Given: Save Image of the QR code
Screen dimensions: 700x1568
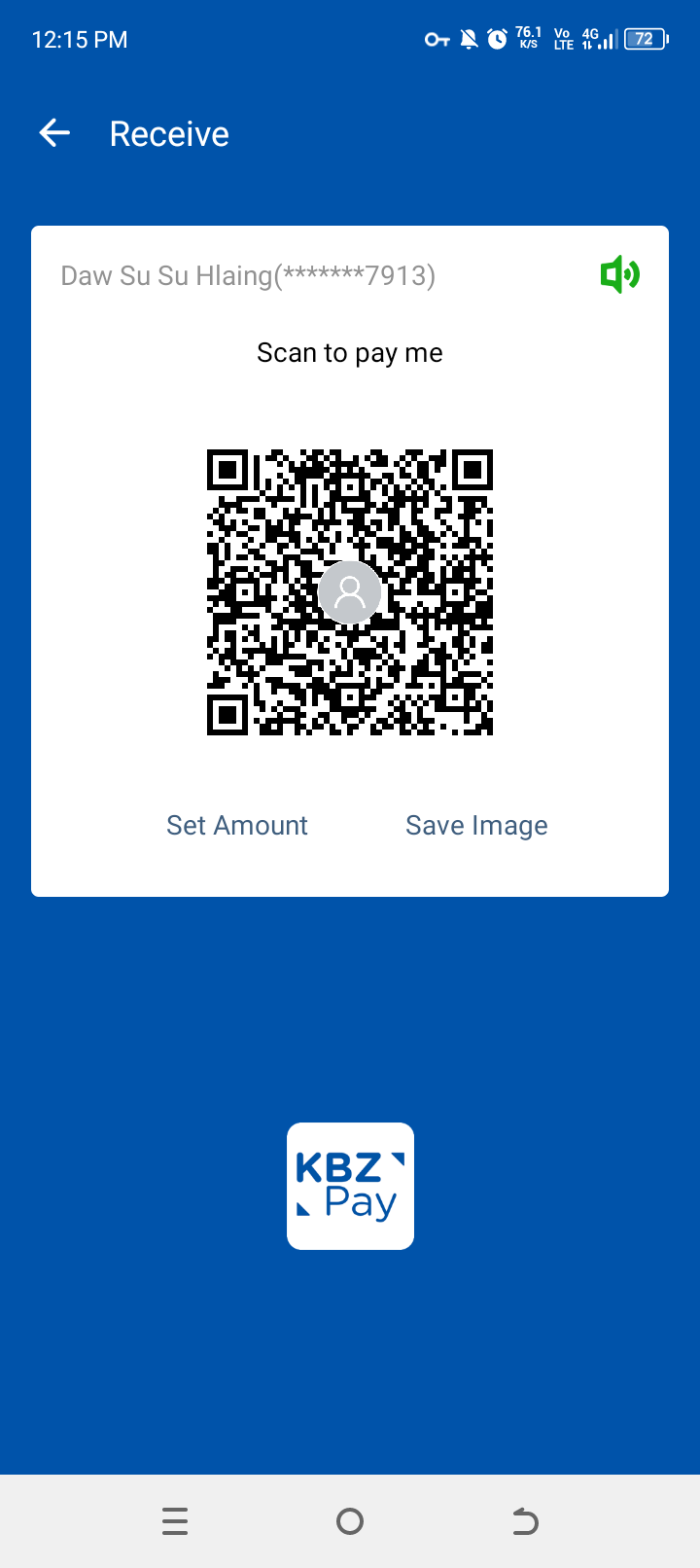Looking at the screenshot, I should point(476,826).
